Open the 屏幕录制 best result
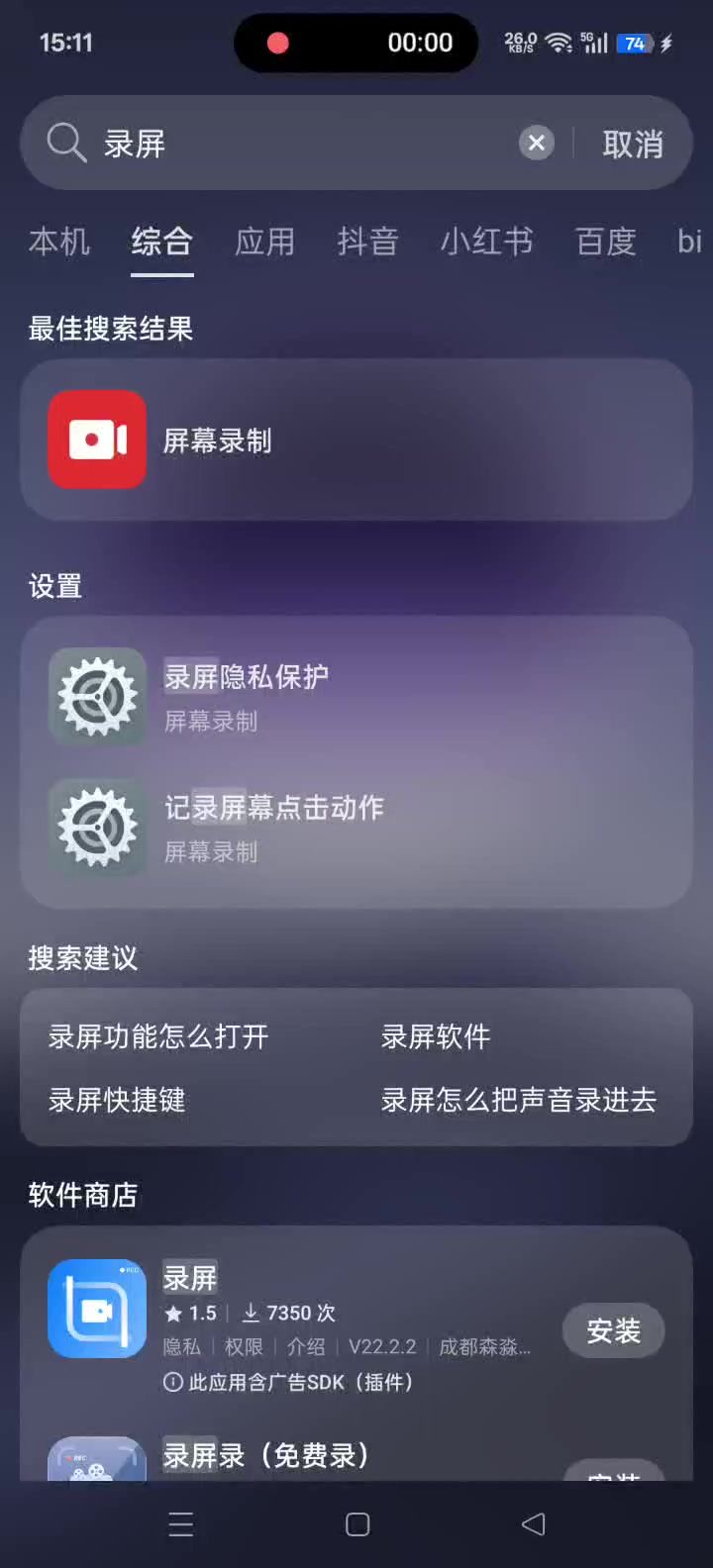 pyautogui.click(x=356, y=440)
